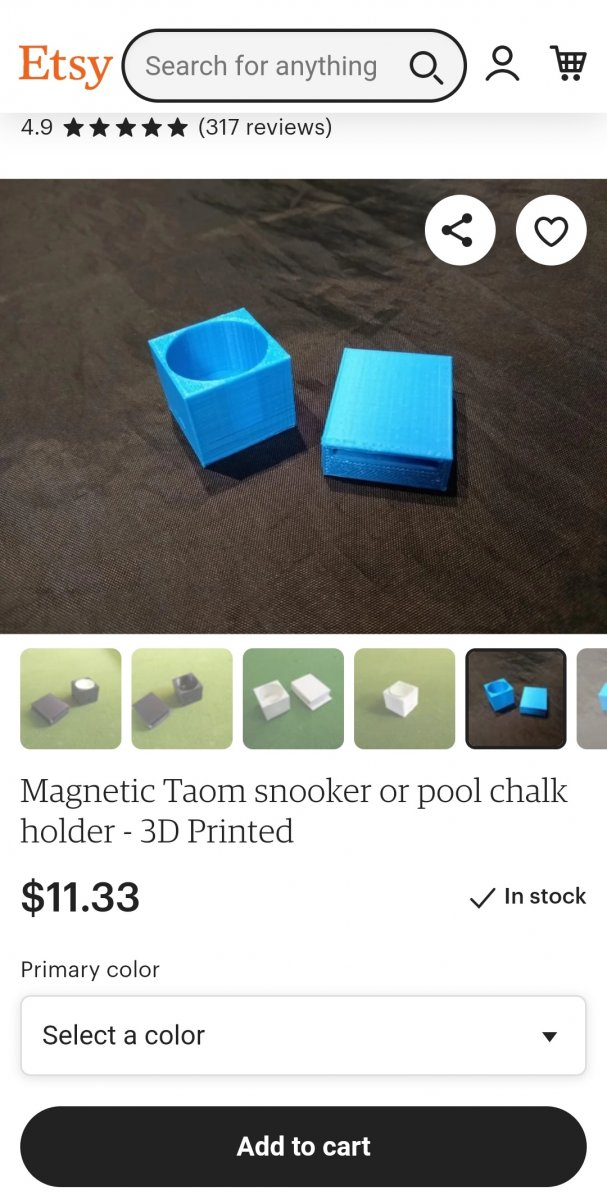Tap the Search for anything field
607x1200 pixels.
click(x=270, y=66)
